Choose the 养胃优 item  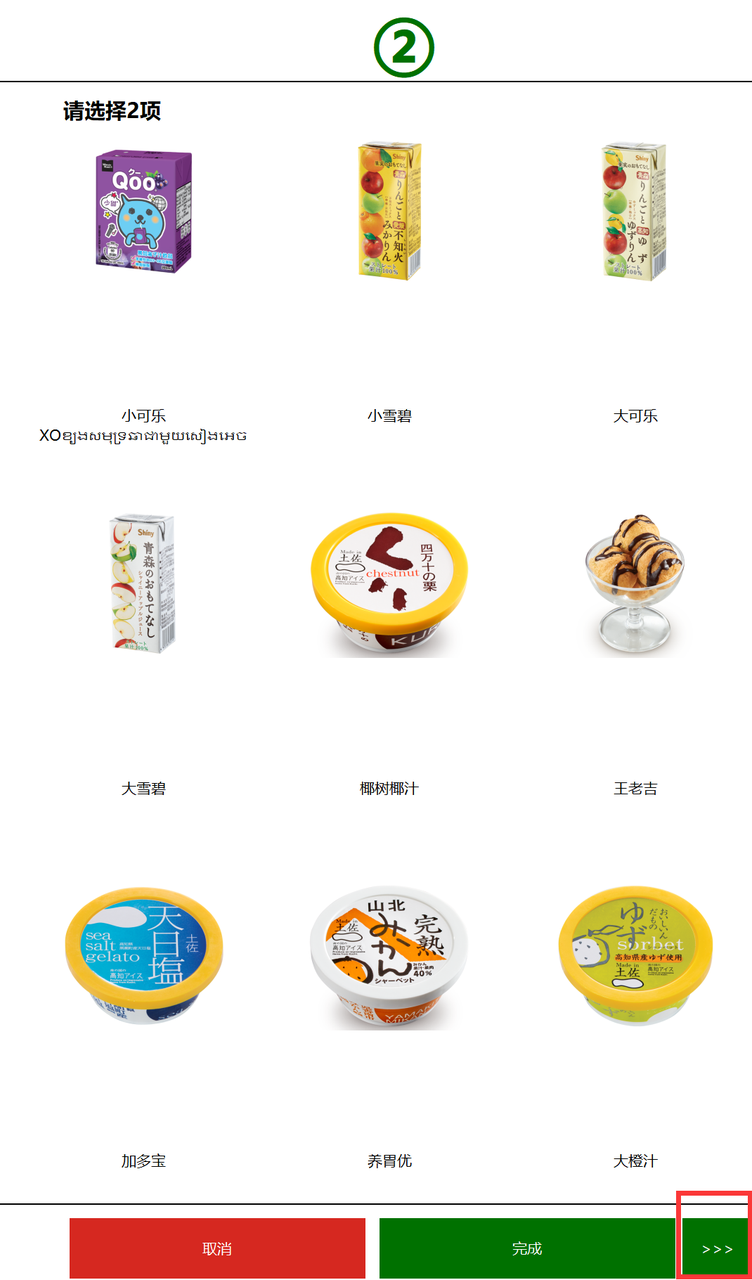pos(389,958)
